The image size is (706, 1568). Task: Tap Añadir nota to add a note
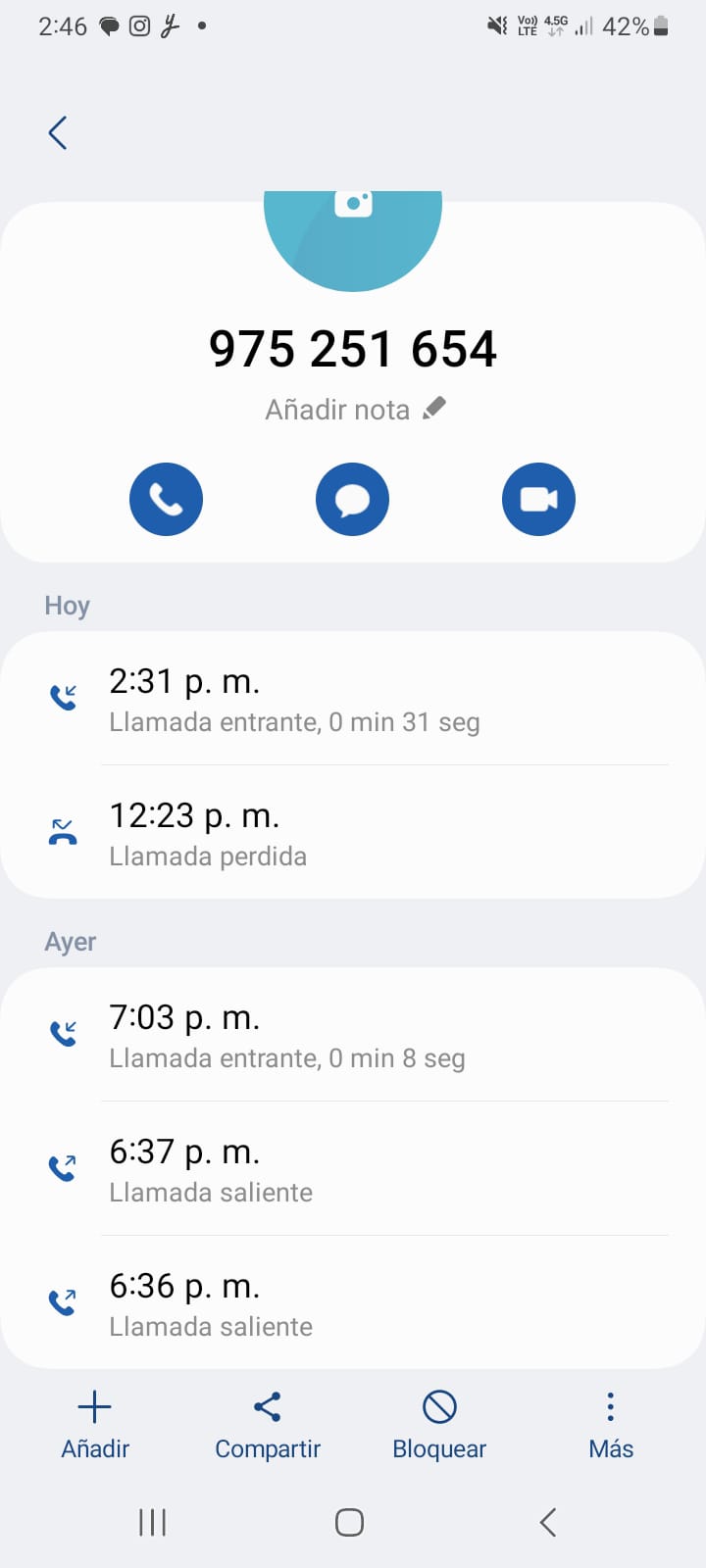[355, 410]
